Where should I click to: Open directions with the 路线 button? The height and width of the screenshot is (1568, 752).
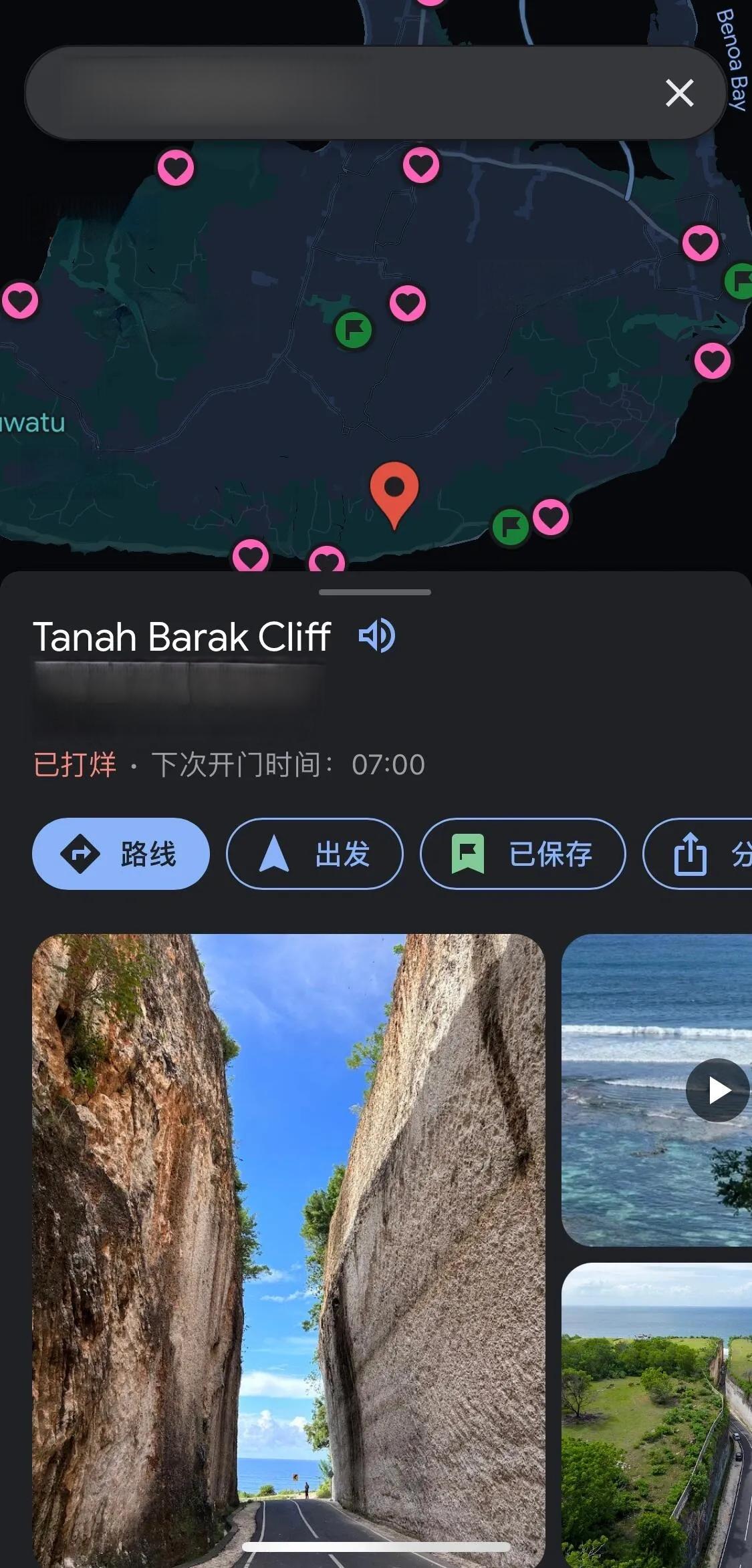coord(121,854)
